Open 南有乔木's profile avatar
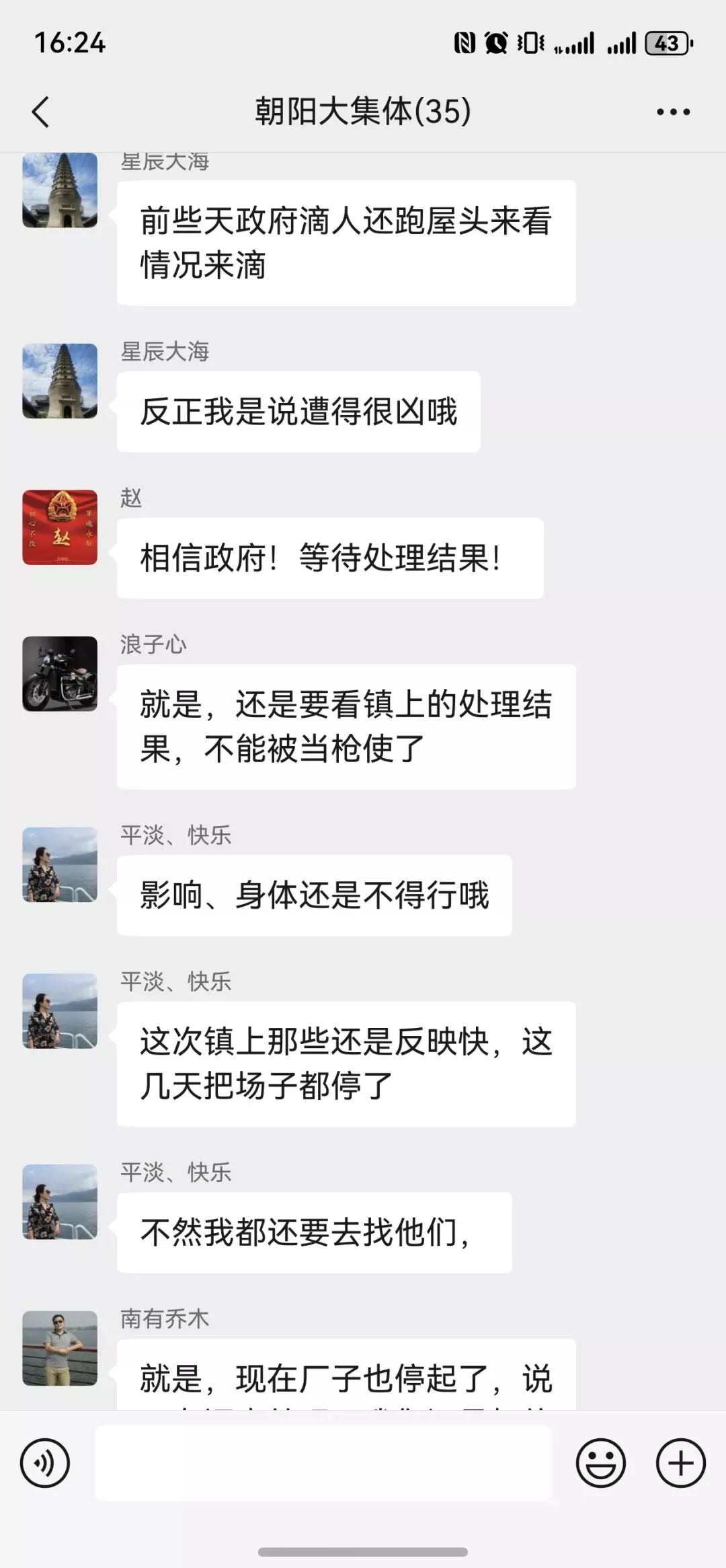This screenshot has height=1568, width=726. (x=59, y=1349)
